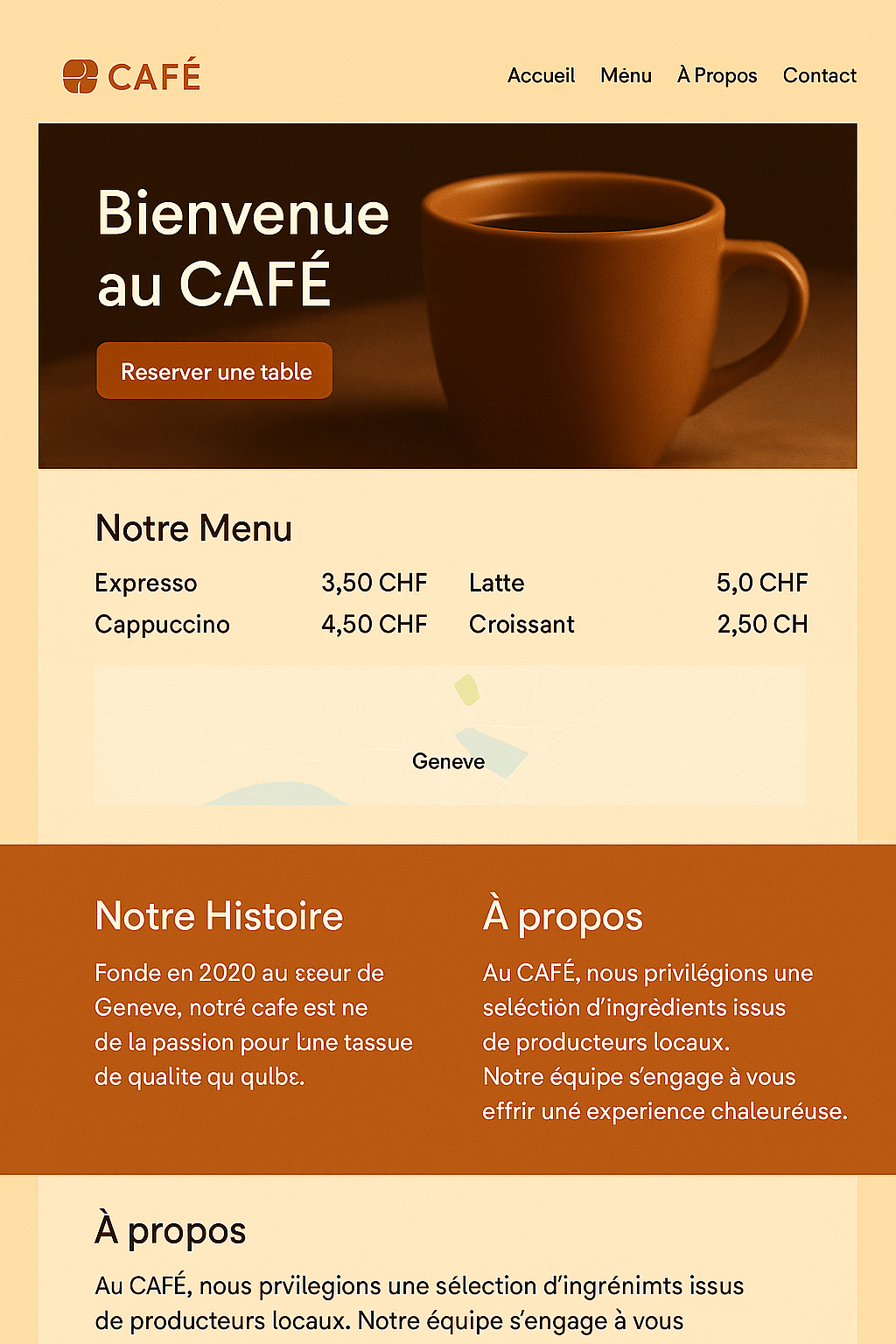Click the Notre Menu section heading
The width and height of the screenshot is (896, 1344).
193,528
